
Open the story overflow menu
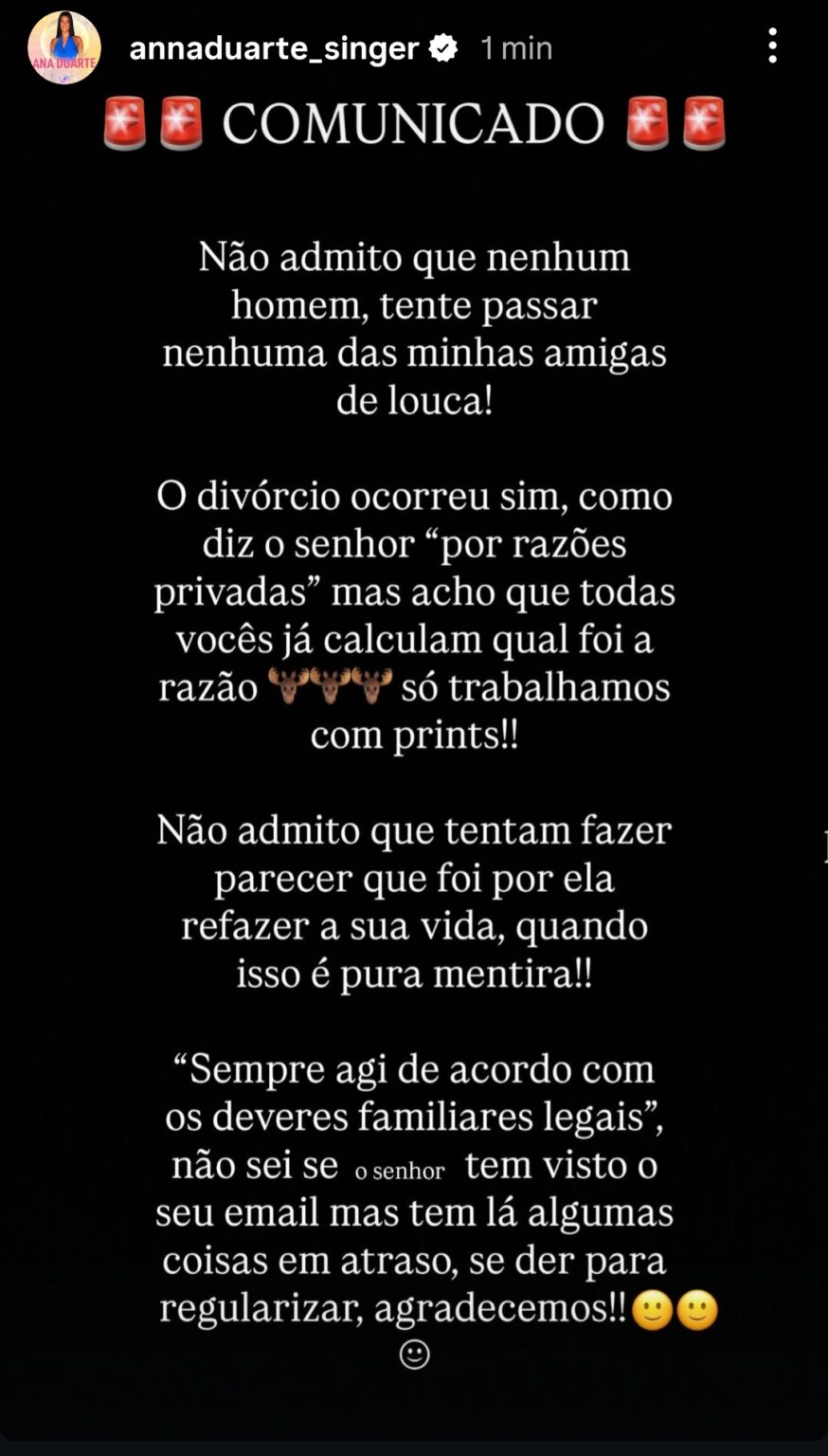click(x=773, y=45)
